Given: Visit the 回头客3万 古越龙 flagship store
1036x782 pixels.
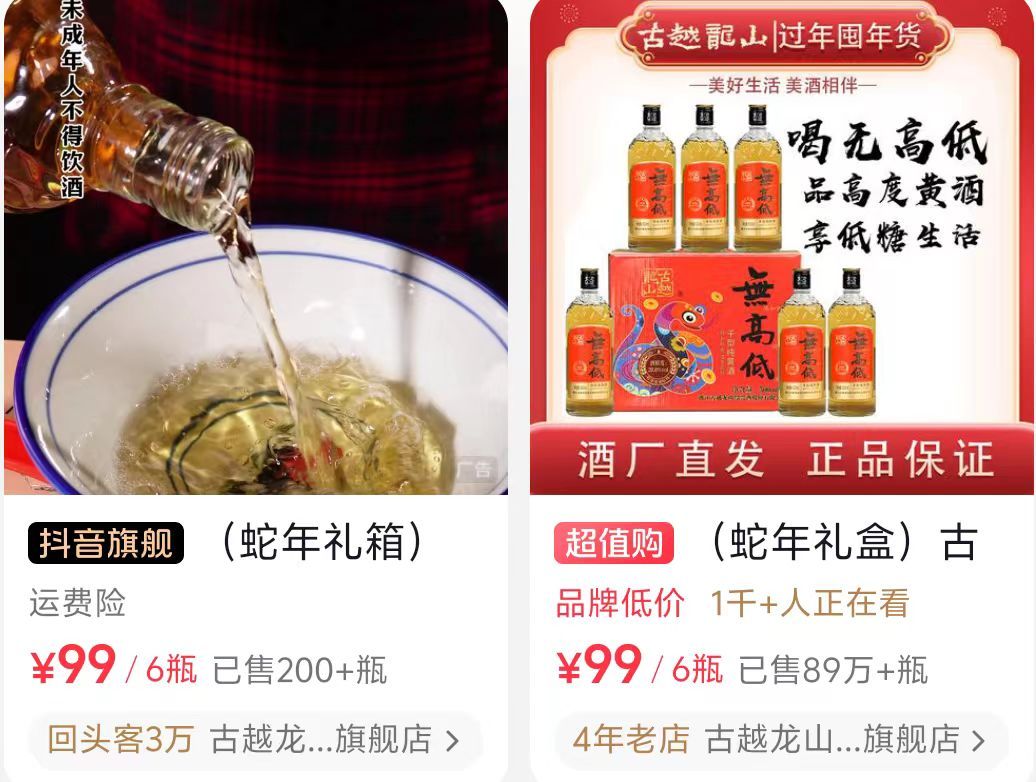Looking at the screenshot, I should tap(255, 740).
